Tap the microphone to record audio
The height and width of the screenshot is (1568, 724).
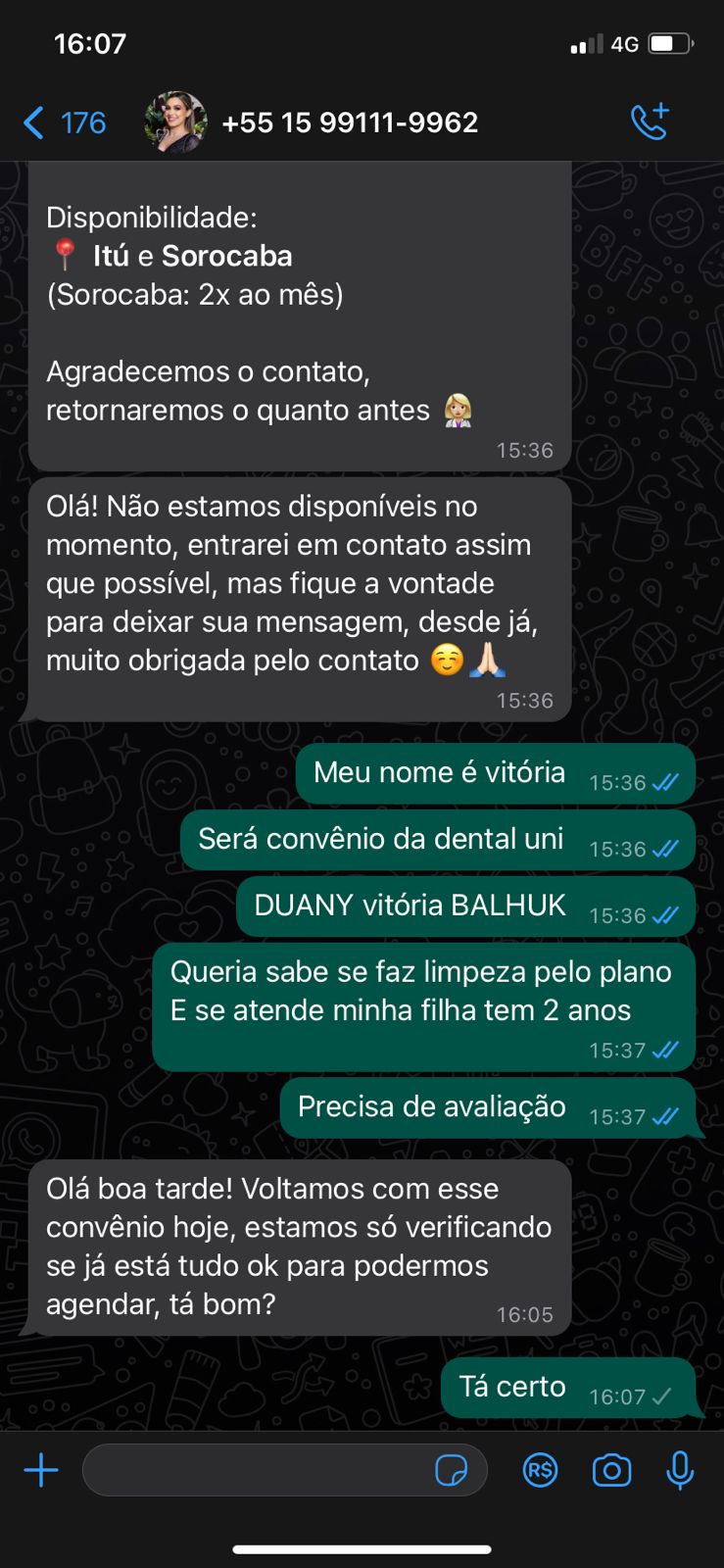(680, 1470)
